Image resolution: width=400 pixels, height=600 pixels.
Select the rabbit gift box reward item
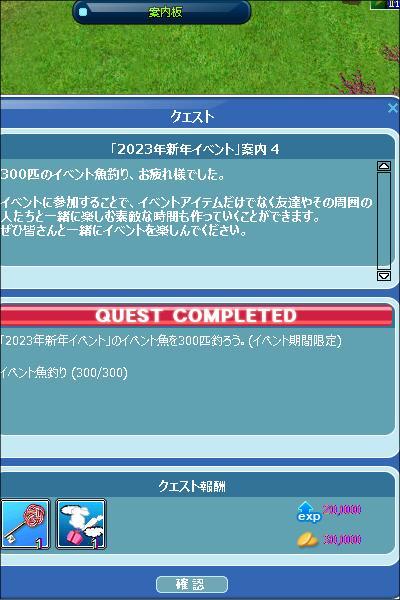[x=81, y=524]
